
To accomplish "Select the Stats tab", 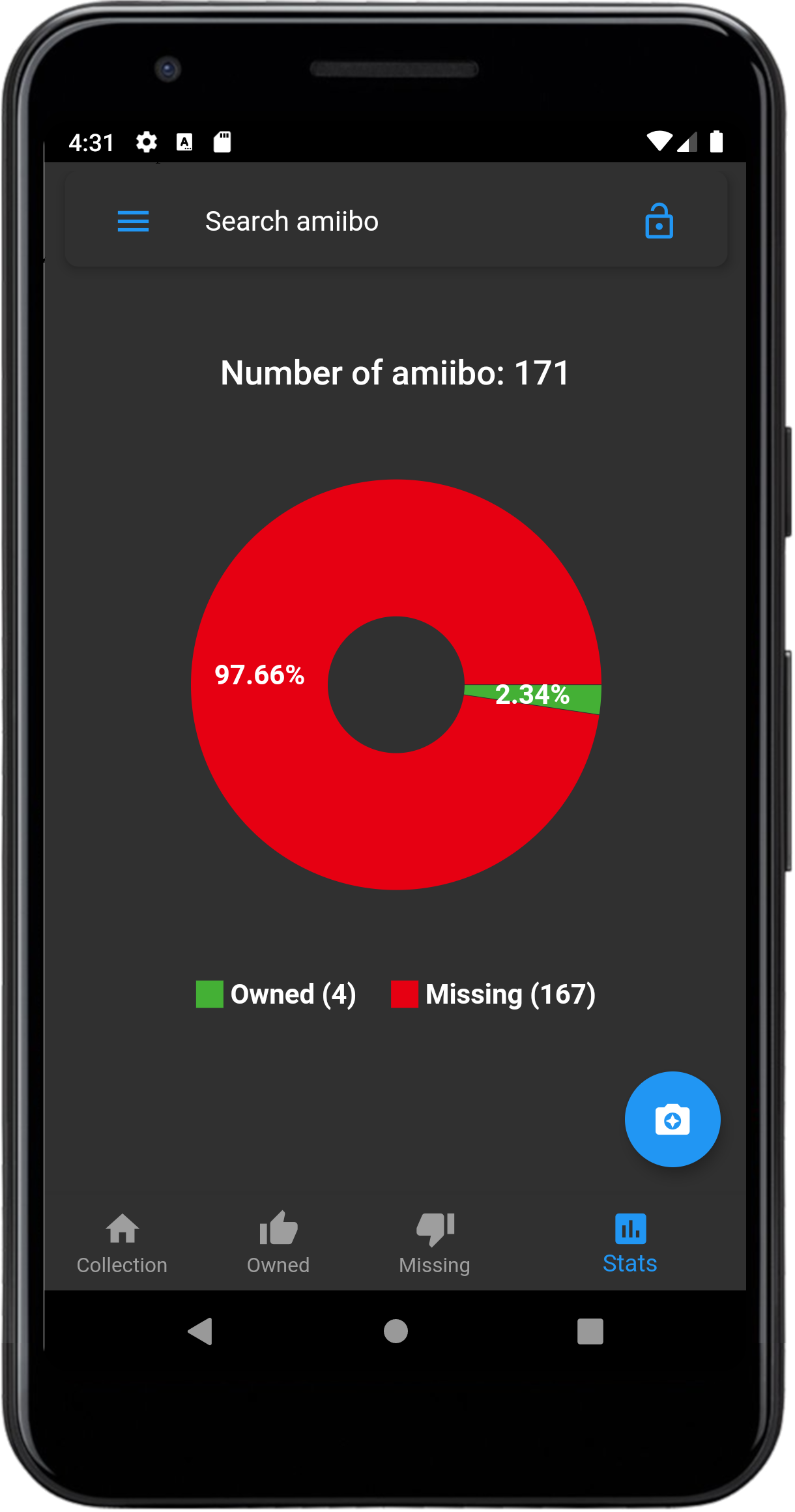I will tap(630, 1243).
